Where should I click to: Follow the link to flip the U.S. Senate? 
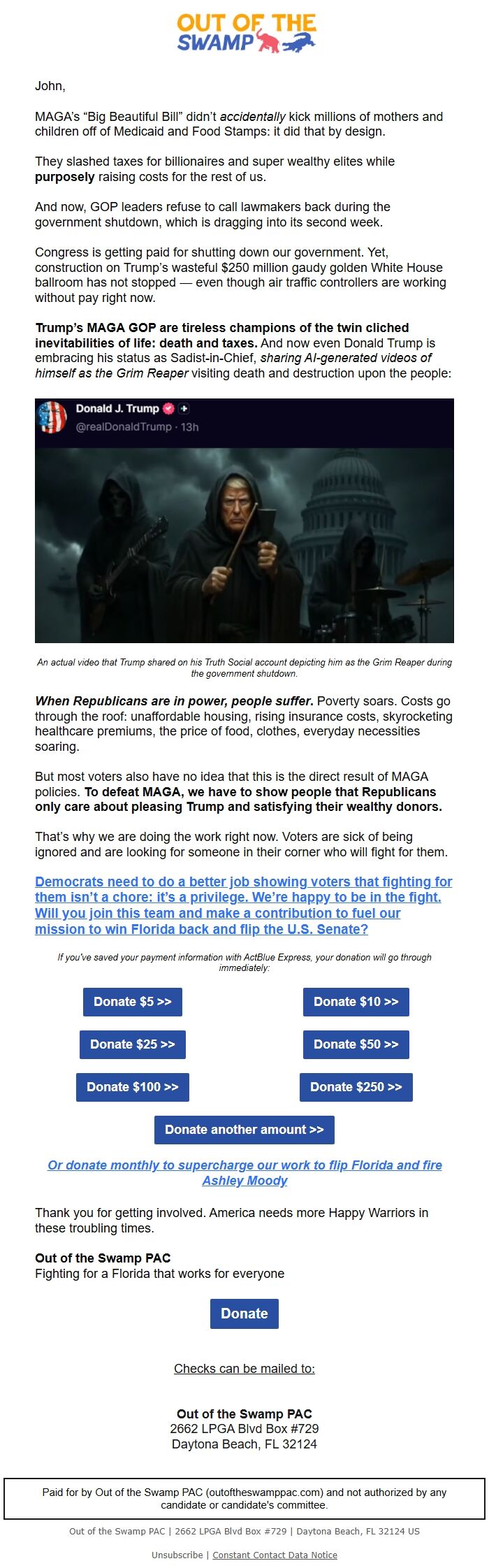pyautogui.click(x=244, y=905)
